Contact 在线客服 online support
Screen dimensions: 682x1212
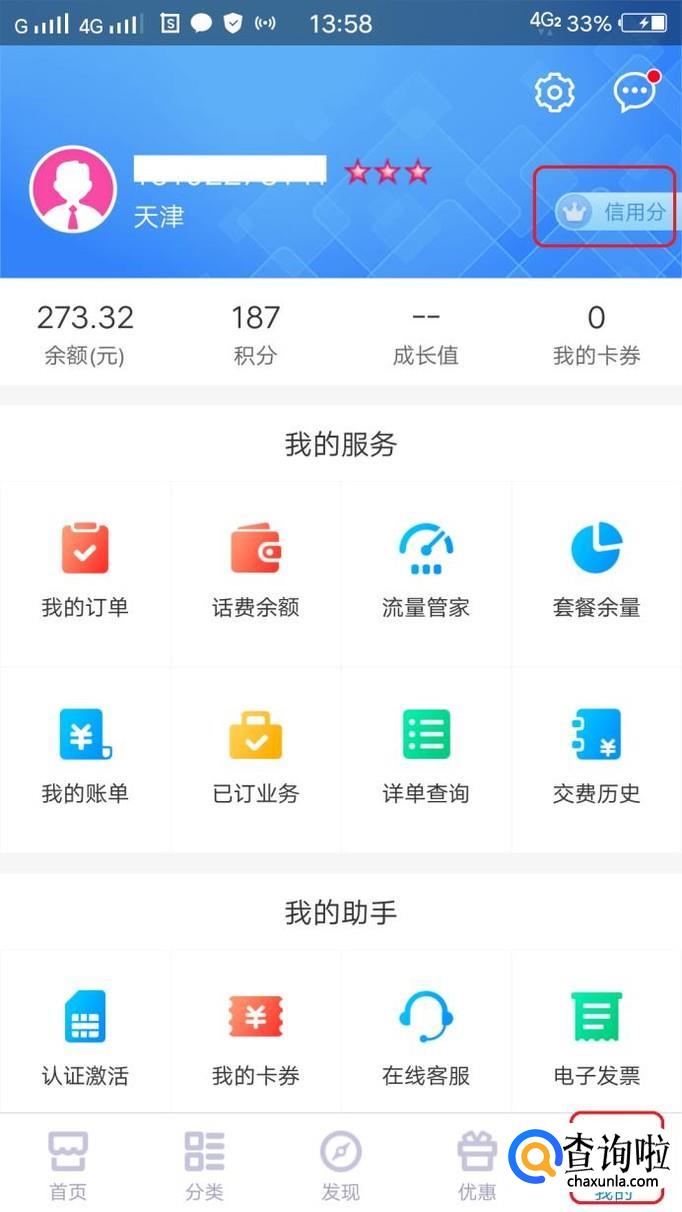(x=426, y=1037)
